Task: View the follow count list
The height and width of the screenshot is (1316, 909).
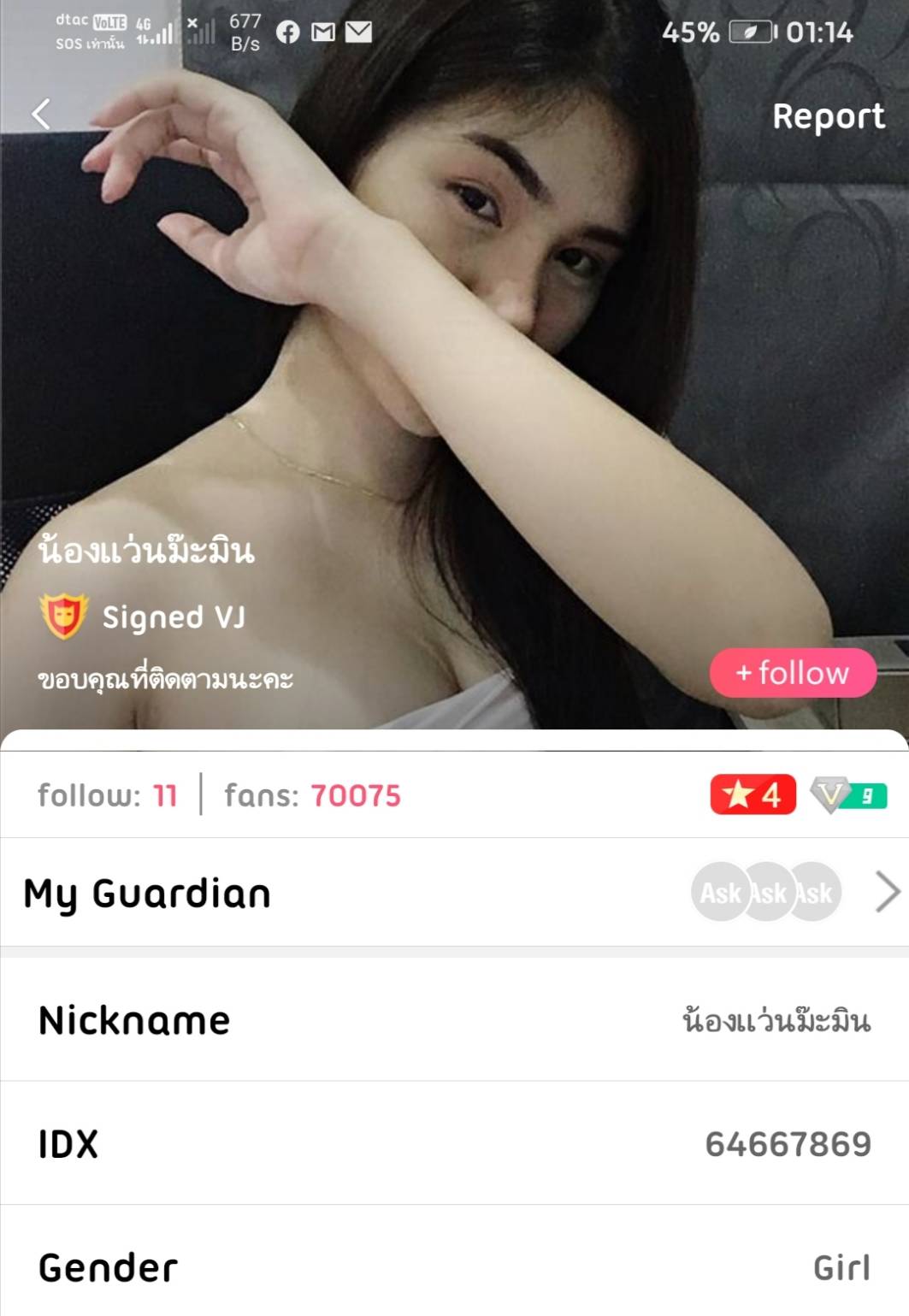Action: coord(107,795)
